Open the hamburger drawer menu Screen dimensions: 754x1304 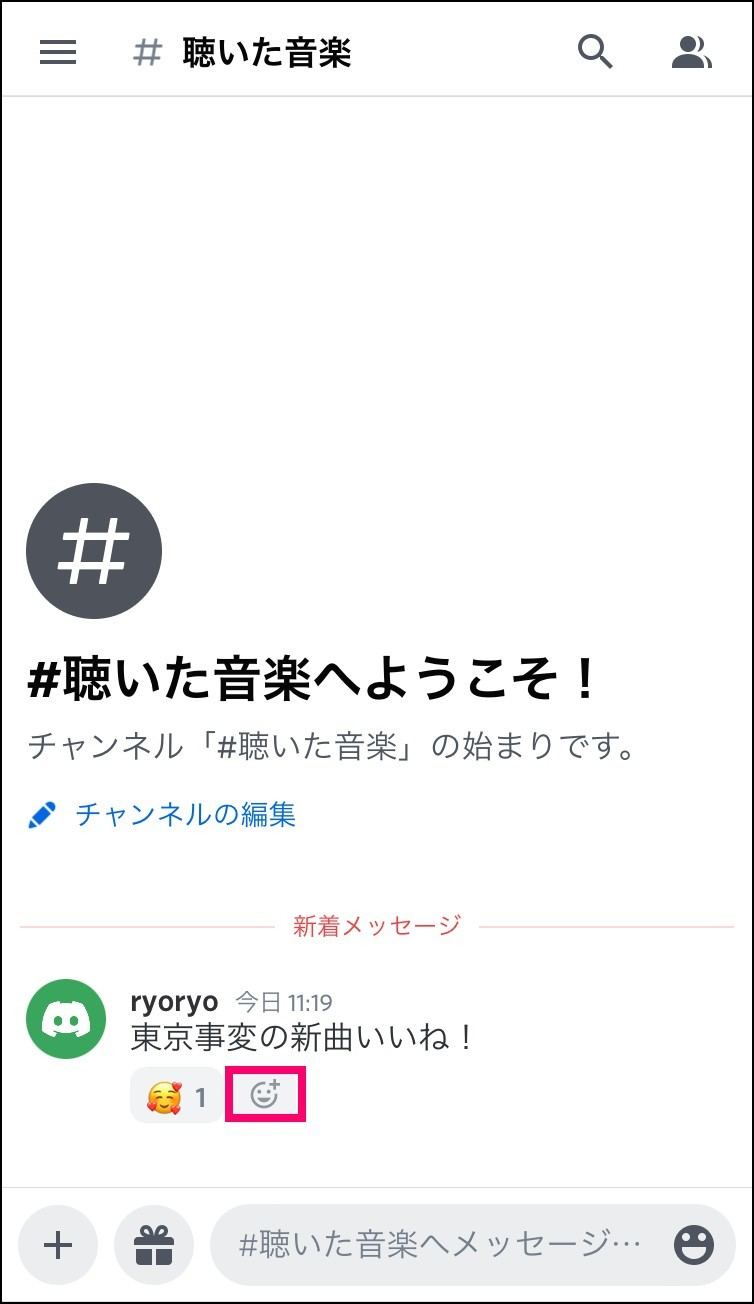pyautogui.click(x=58, y=52)
